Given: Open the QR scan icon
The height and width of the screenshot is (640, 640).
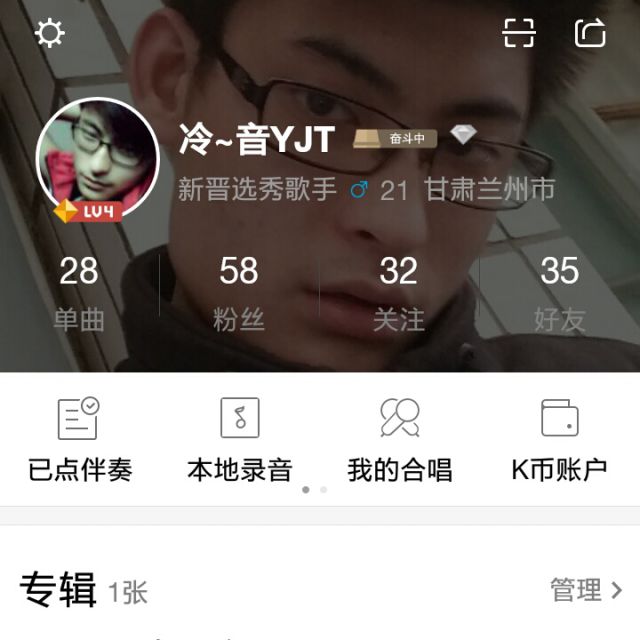Looking at the screenshot, I should tap(519, 33).
